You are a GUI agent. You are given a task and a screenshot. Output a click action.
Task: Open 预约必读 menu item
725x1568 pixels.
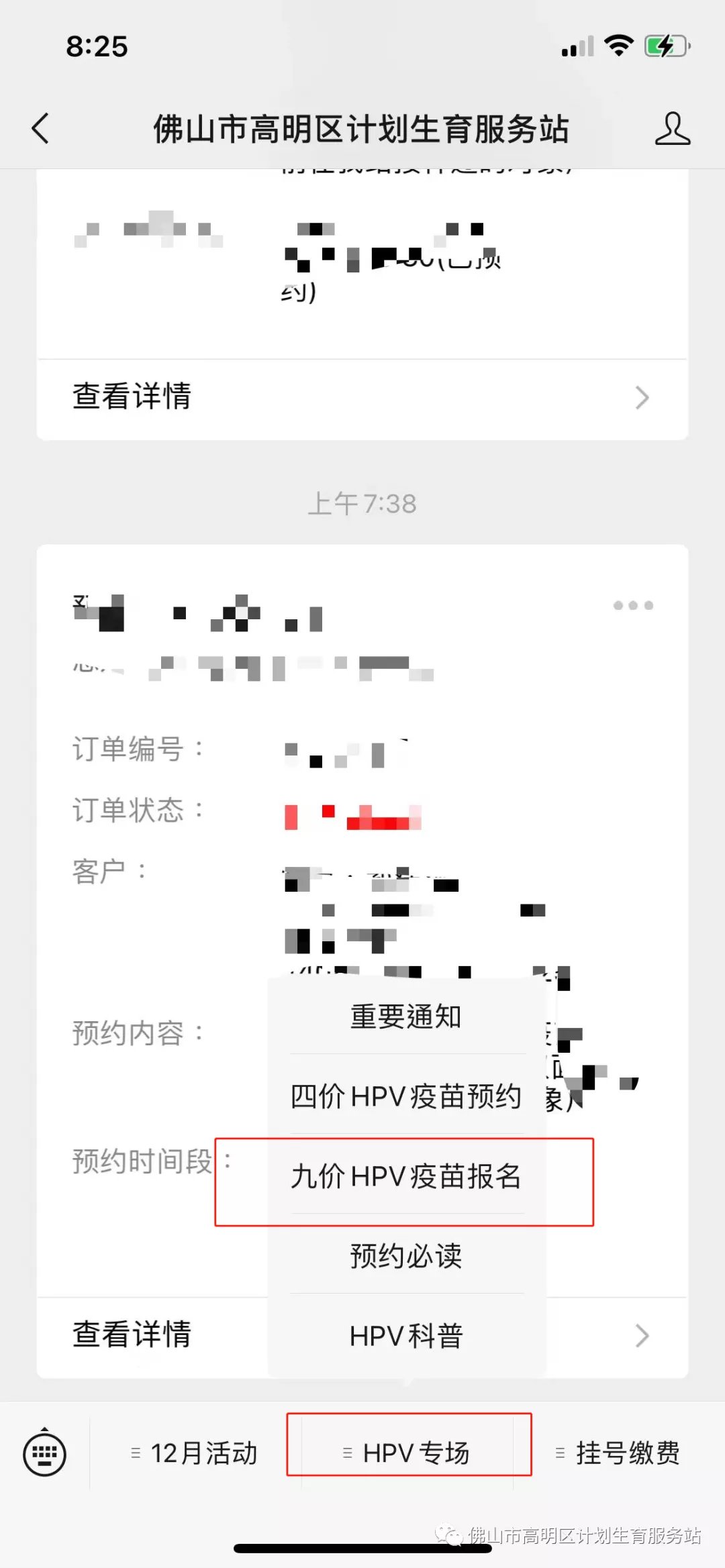point(406,1256)
